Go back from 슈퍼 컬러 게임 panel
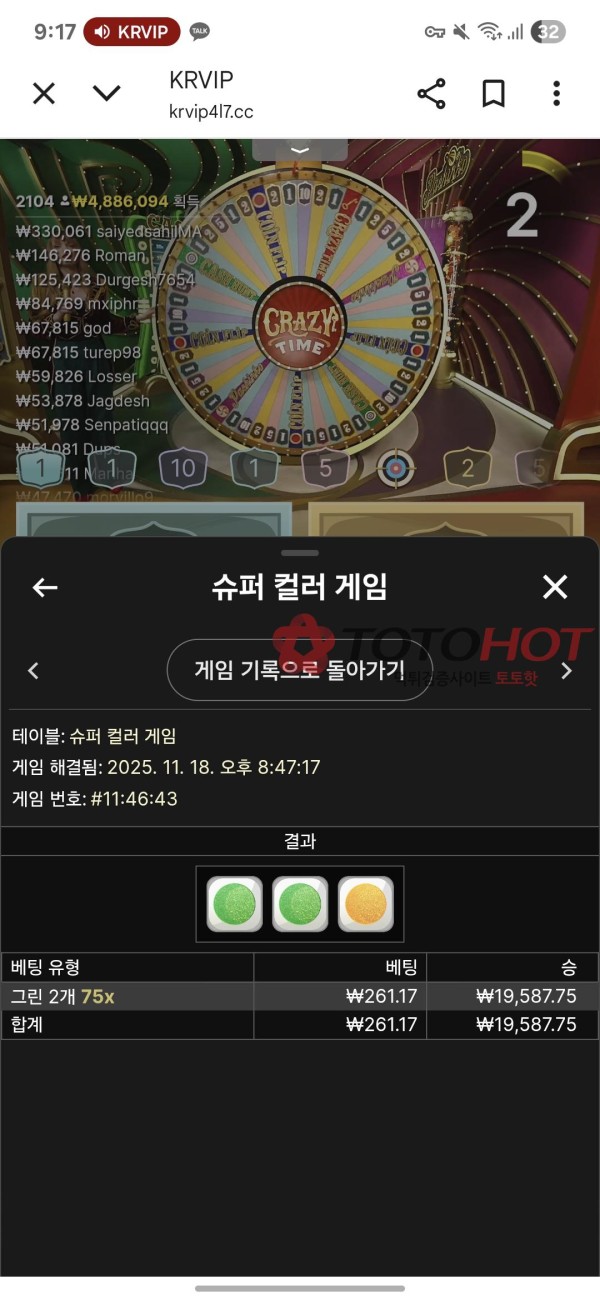This screenshot has width=600, height=1300. point(45,587)
